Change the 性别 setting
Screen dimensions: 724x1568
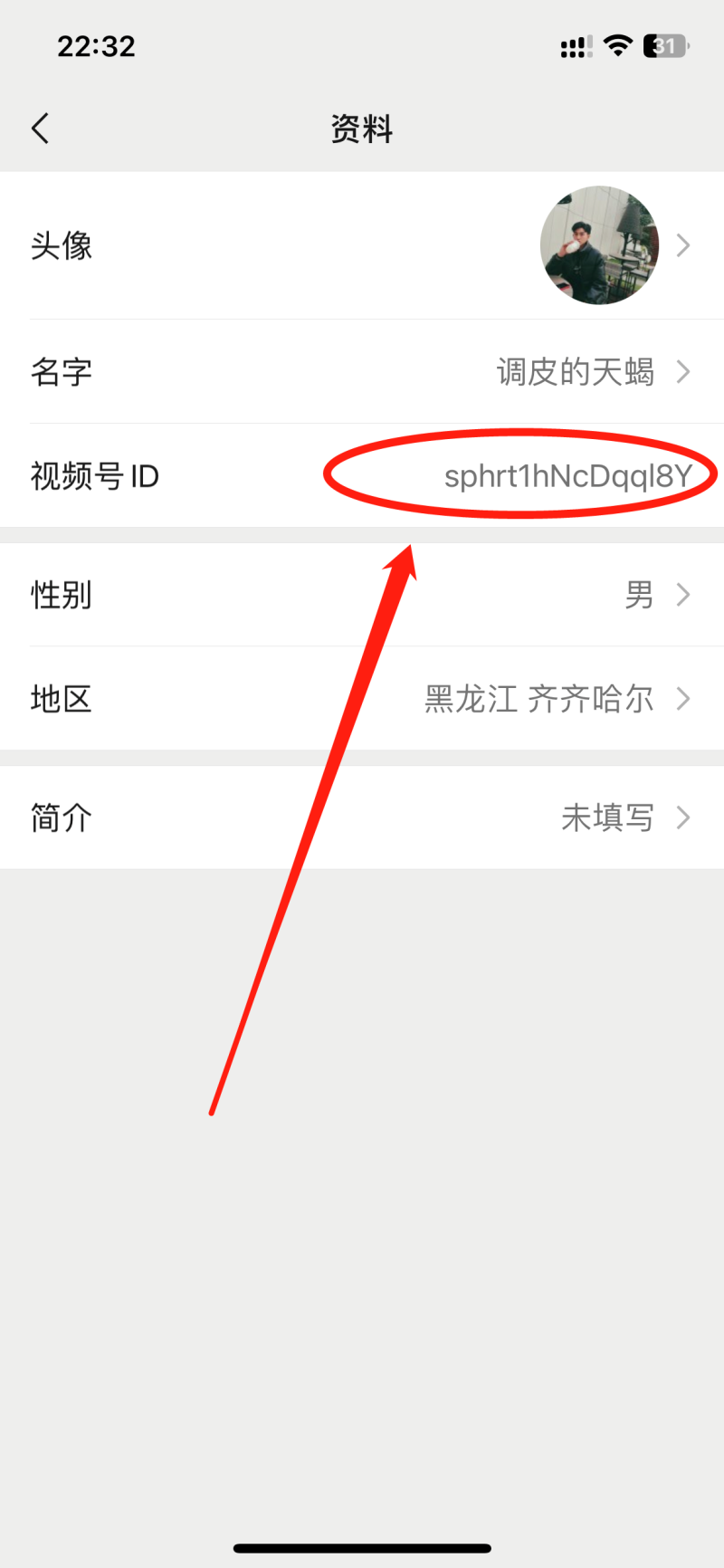coord(362,595)
